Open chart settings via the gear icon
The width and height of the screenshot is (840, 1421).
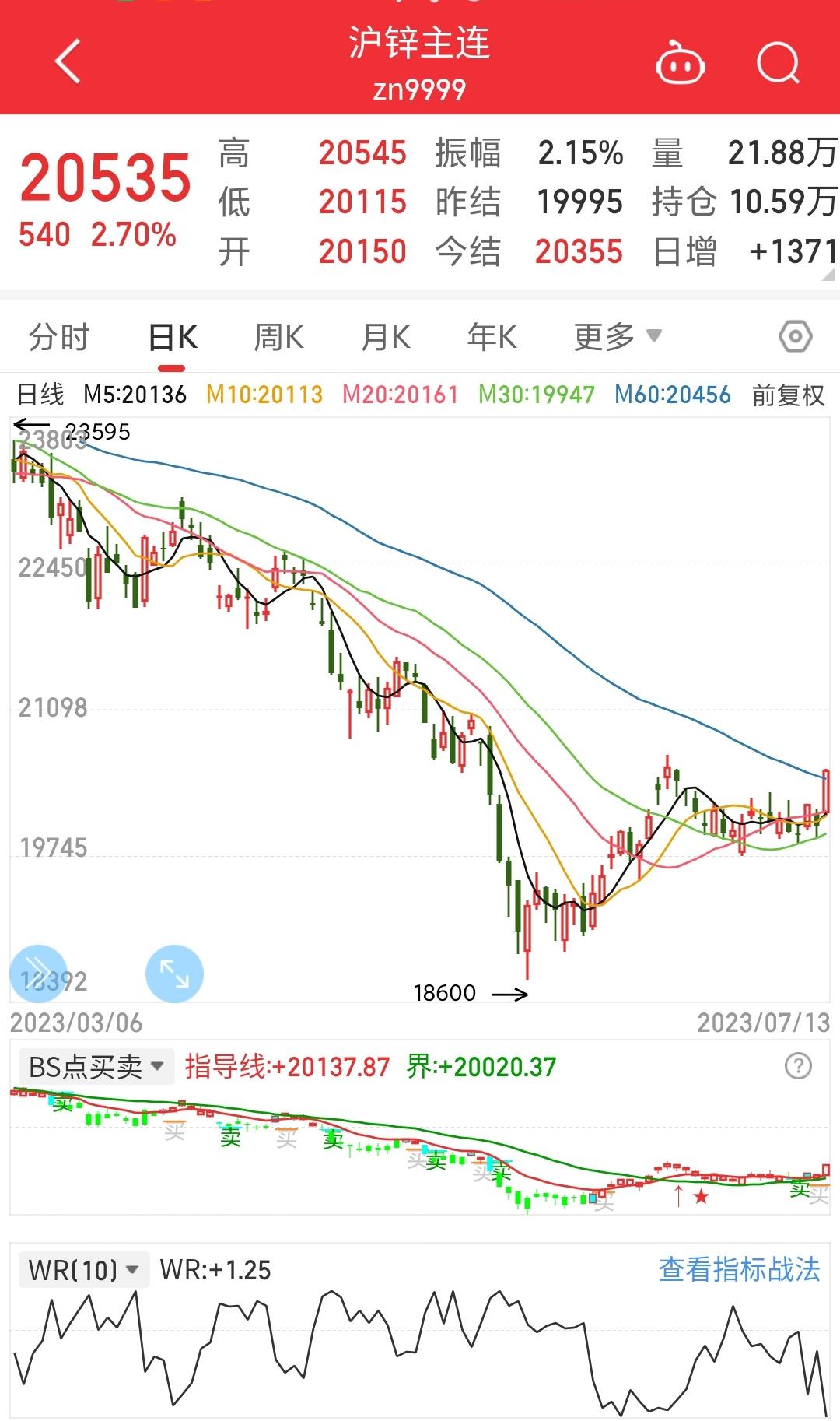click(x=795, y=336)
